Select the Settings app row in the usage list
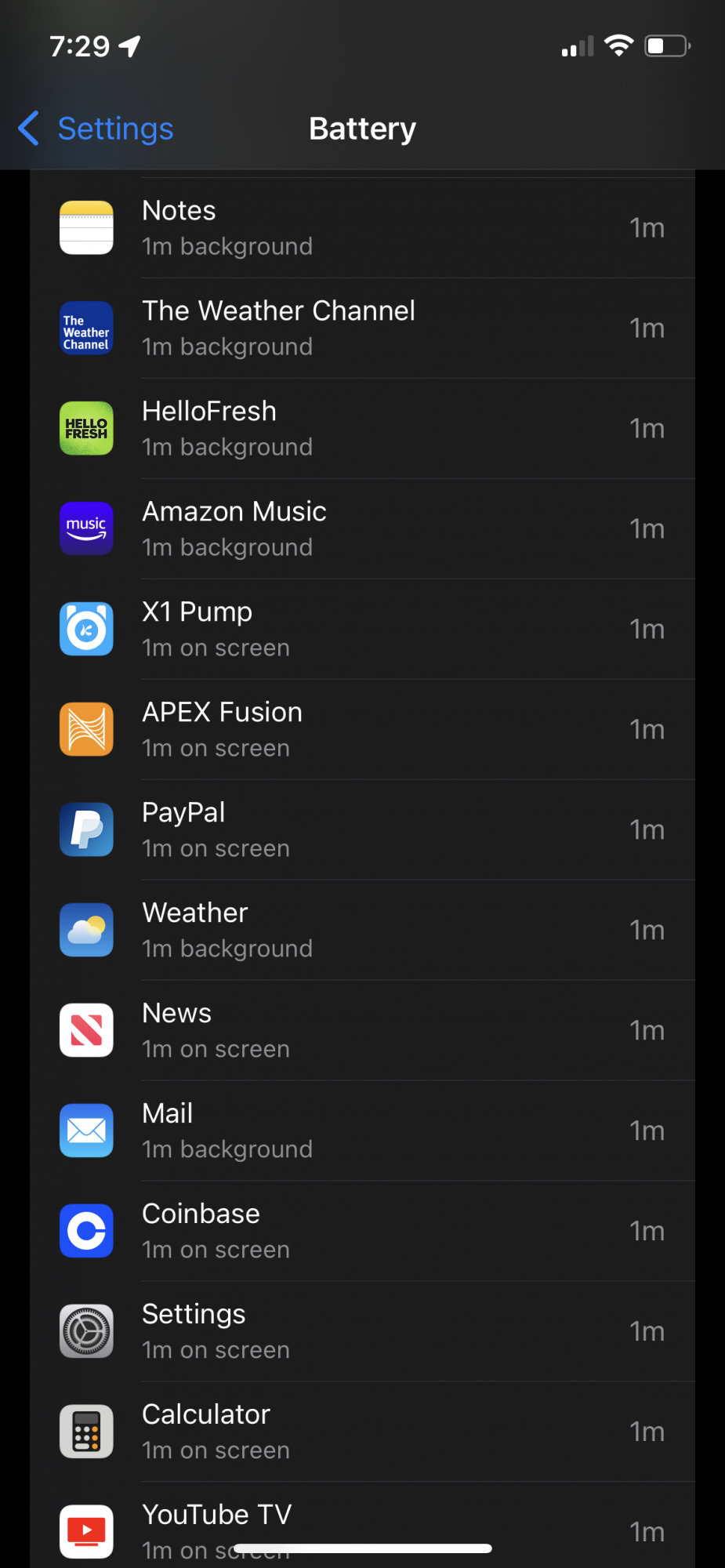This screenshot has width=725, height=1568. coord(362,1332)
